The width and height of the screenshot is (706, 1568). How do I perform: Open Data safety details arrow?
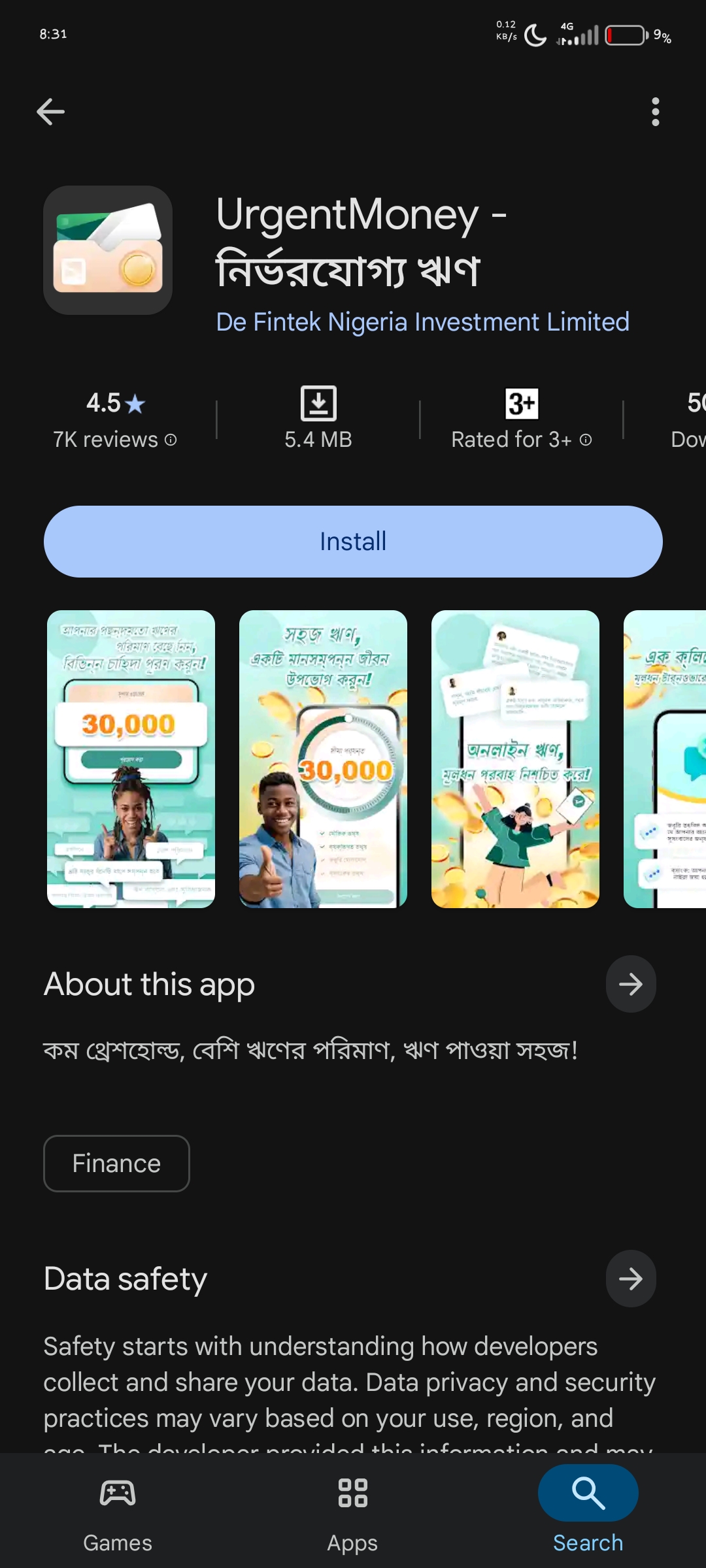pos(630,1279)
